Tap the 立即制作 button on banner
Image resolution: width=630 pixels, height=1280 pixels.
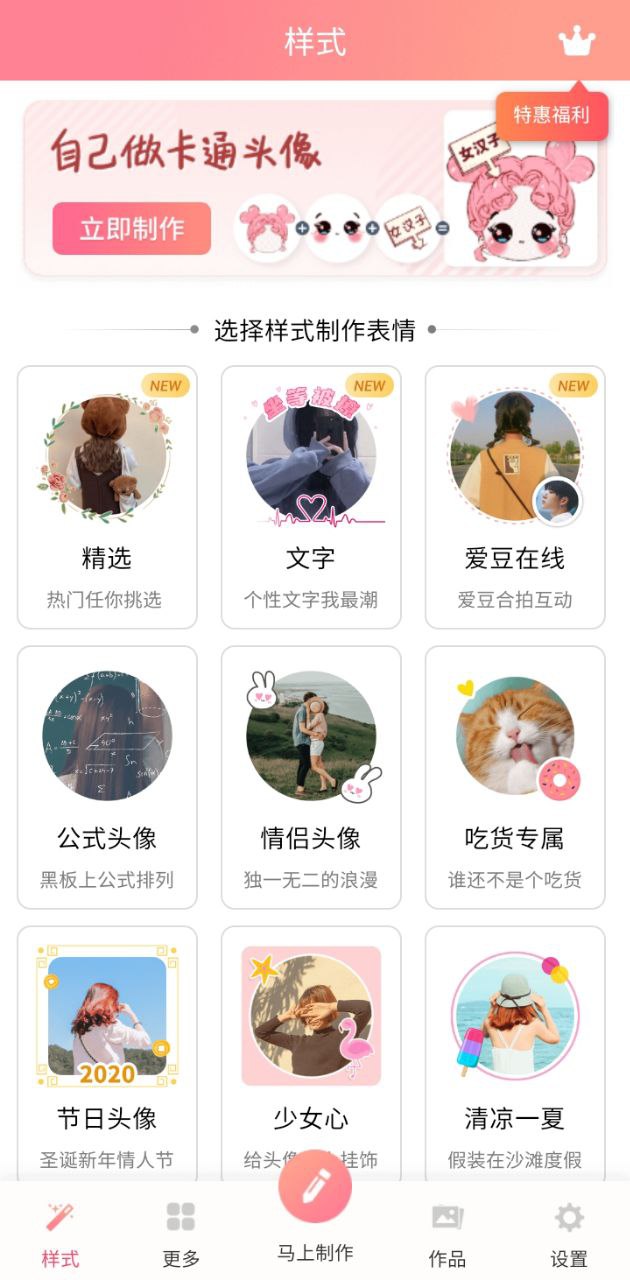click(132, 229)
